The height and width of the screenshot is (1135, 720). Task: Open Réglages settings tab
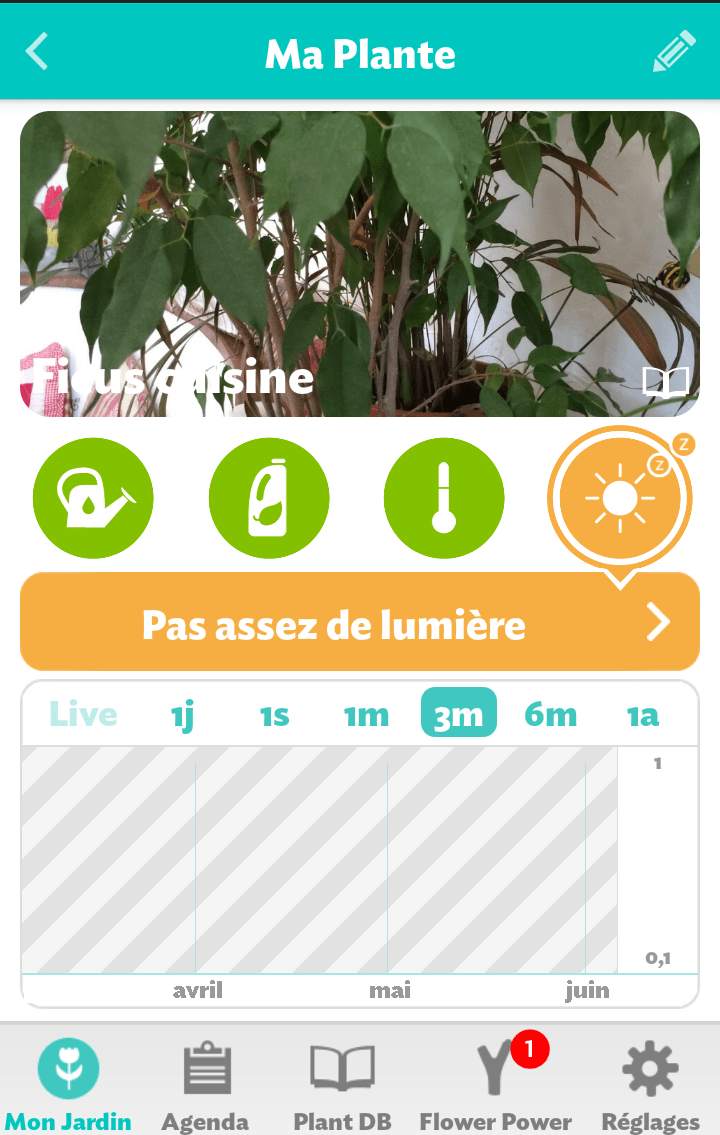[650, 1084]
